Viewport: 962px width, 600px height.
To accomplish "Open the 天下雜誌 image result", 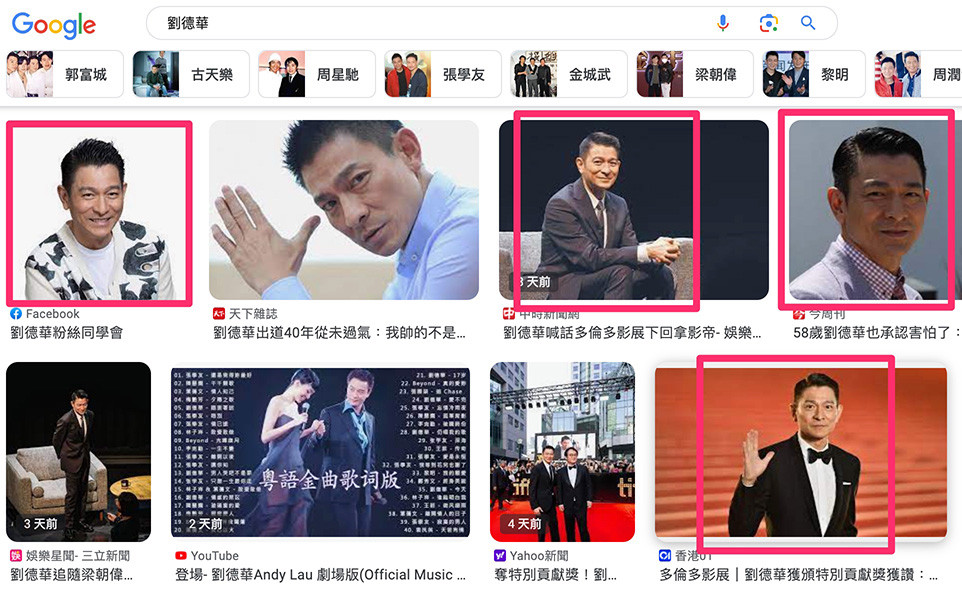I will coord(343,210).
